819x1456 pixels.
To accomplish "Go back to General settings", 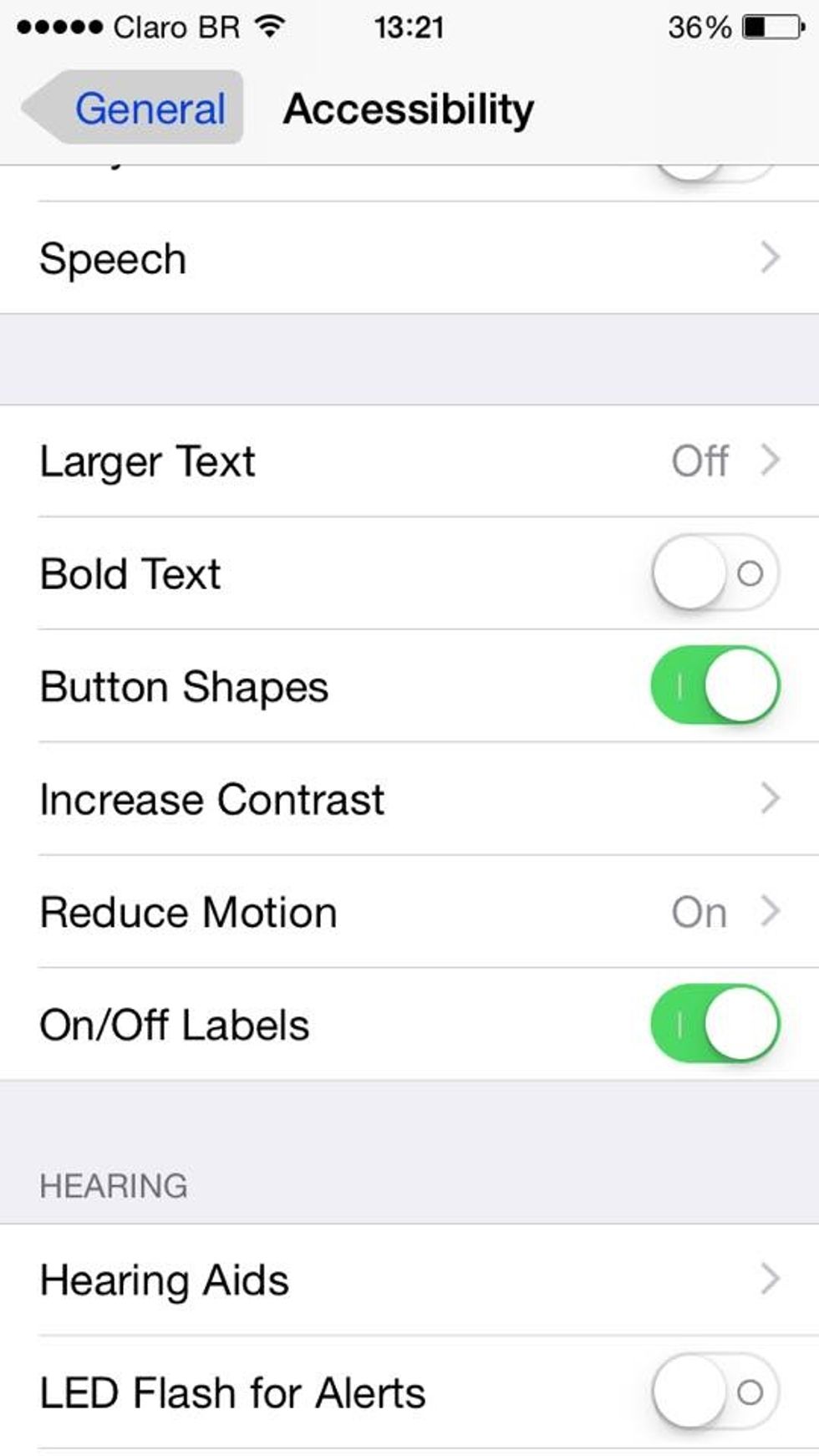I will 133,108.
